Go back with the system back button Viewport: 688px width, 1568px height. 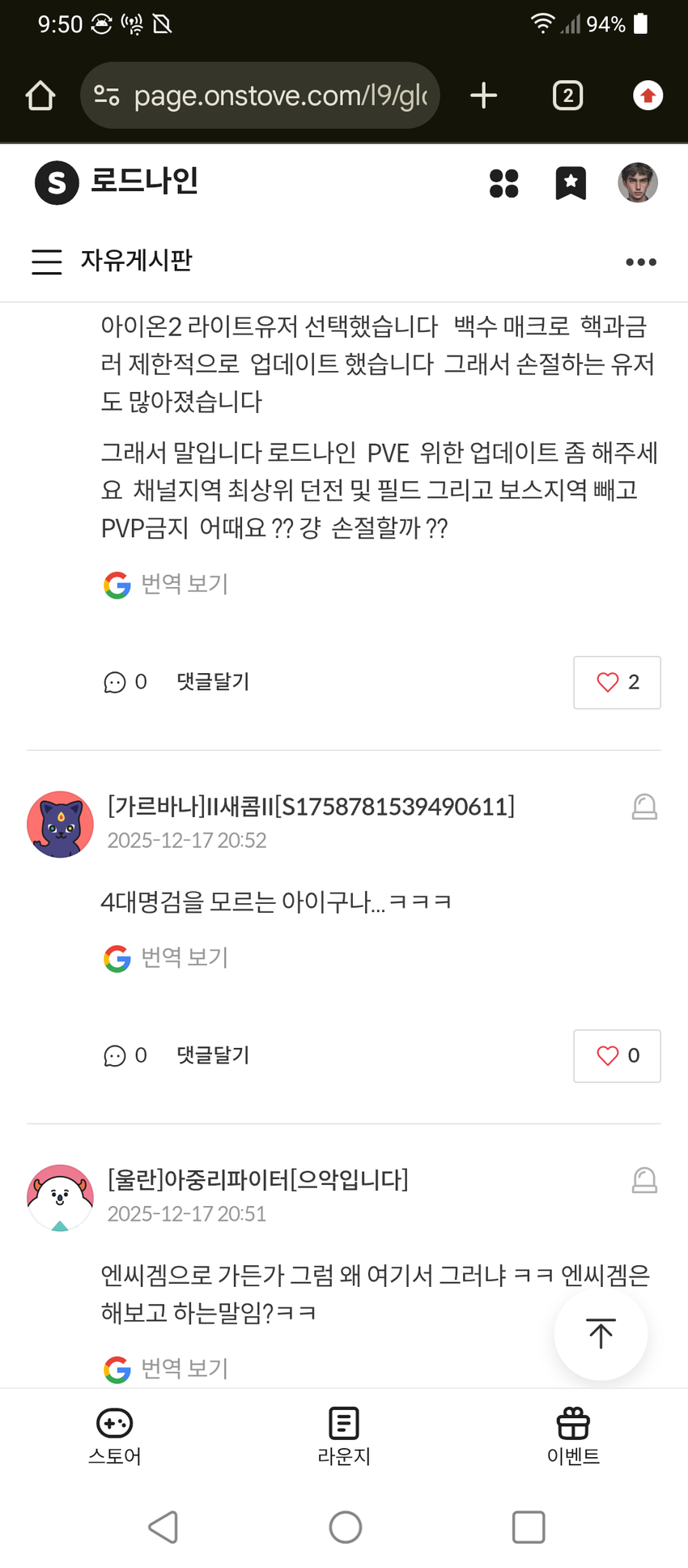pyautogui.click(x=163, y=1527)
